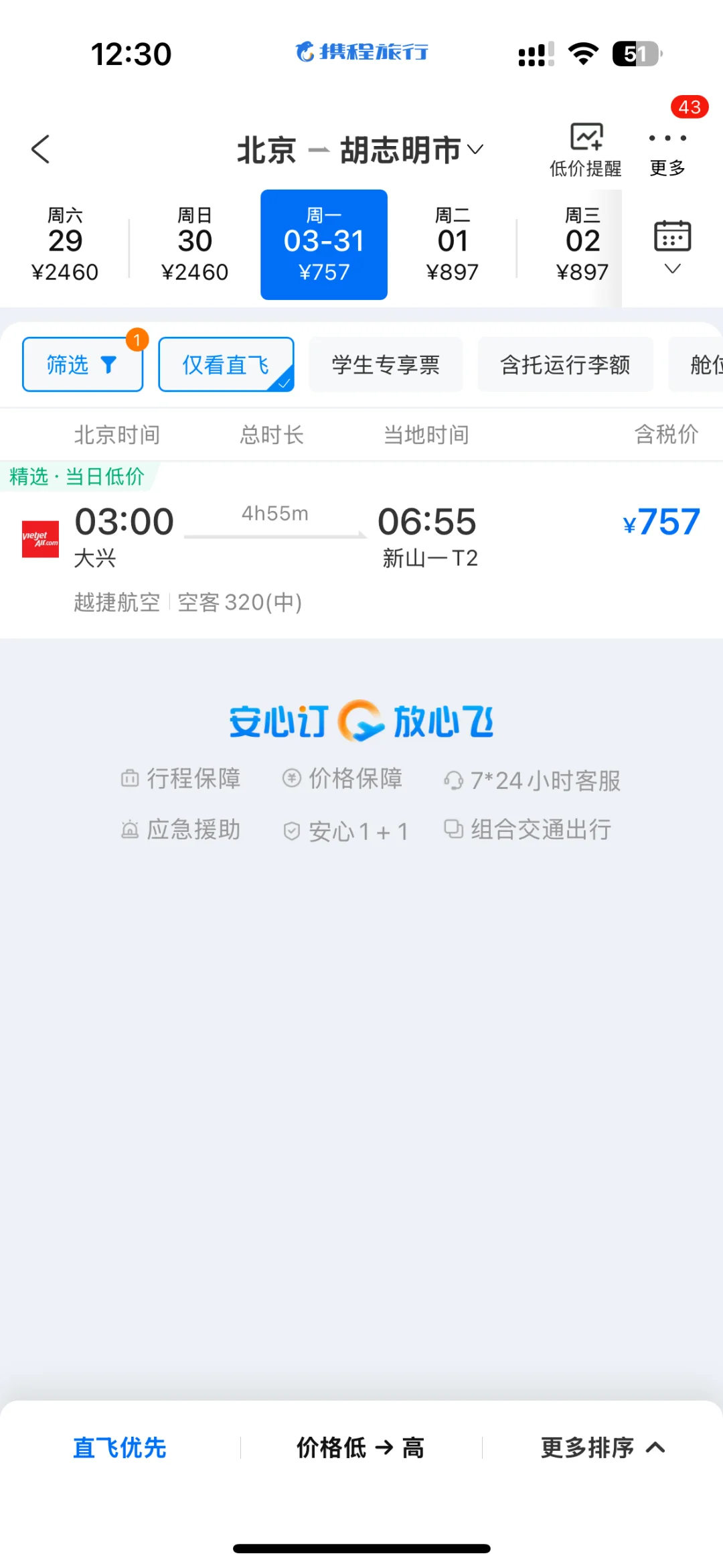The width and height of the screenshot is (723, 1568).
Task: Sort by 直飞优先
Action: tap(120, 1447)
